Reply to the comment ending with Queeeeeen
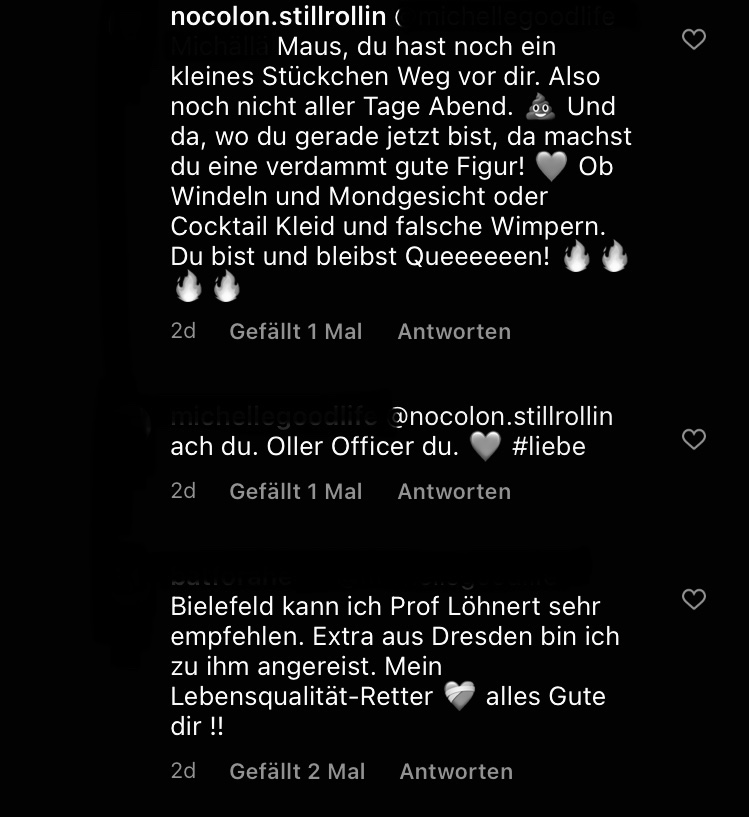This screenshot has width=749, height=817. click(x=454, y=332)
